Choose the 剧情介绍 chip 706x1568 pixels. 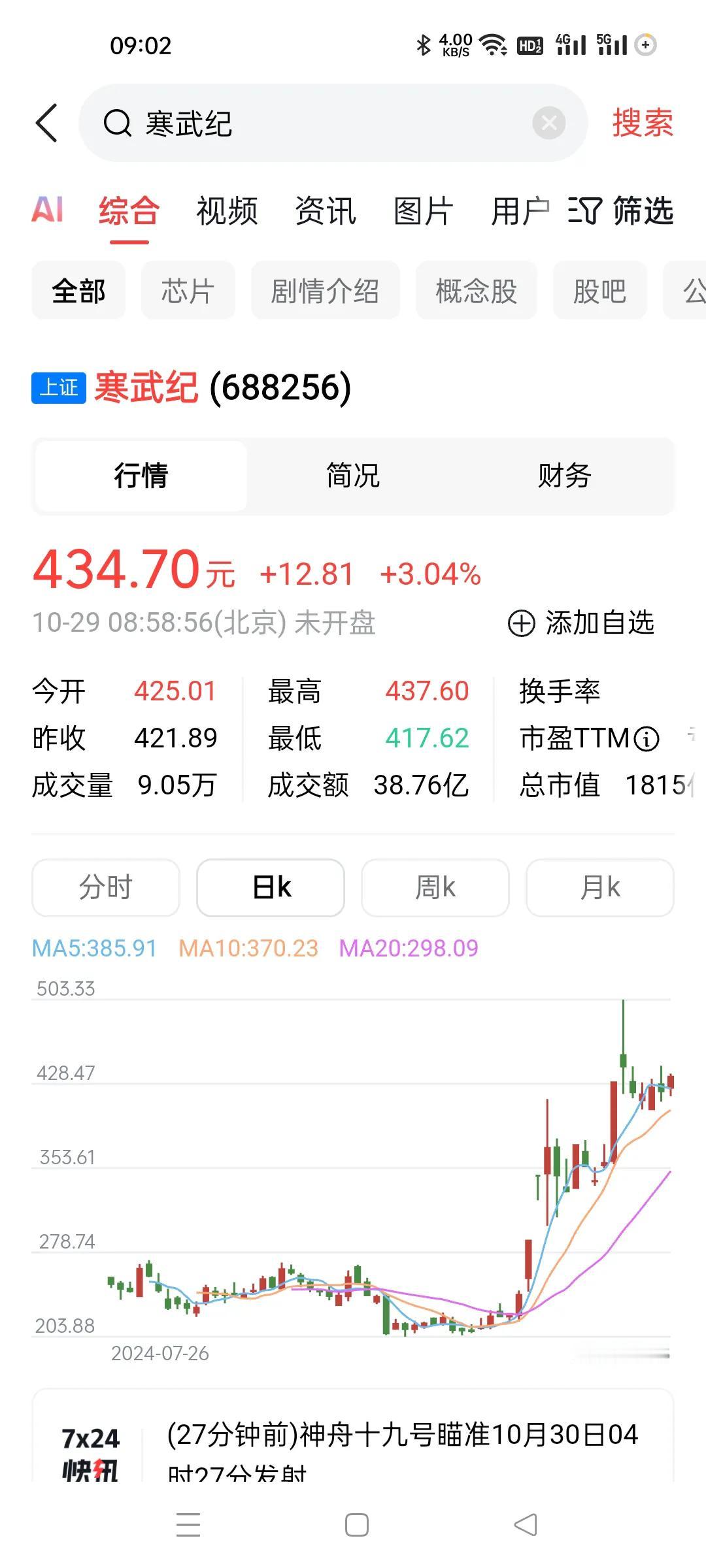(325, 290)
